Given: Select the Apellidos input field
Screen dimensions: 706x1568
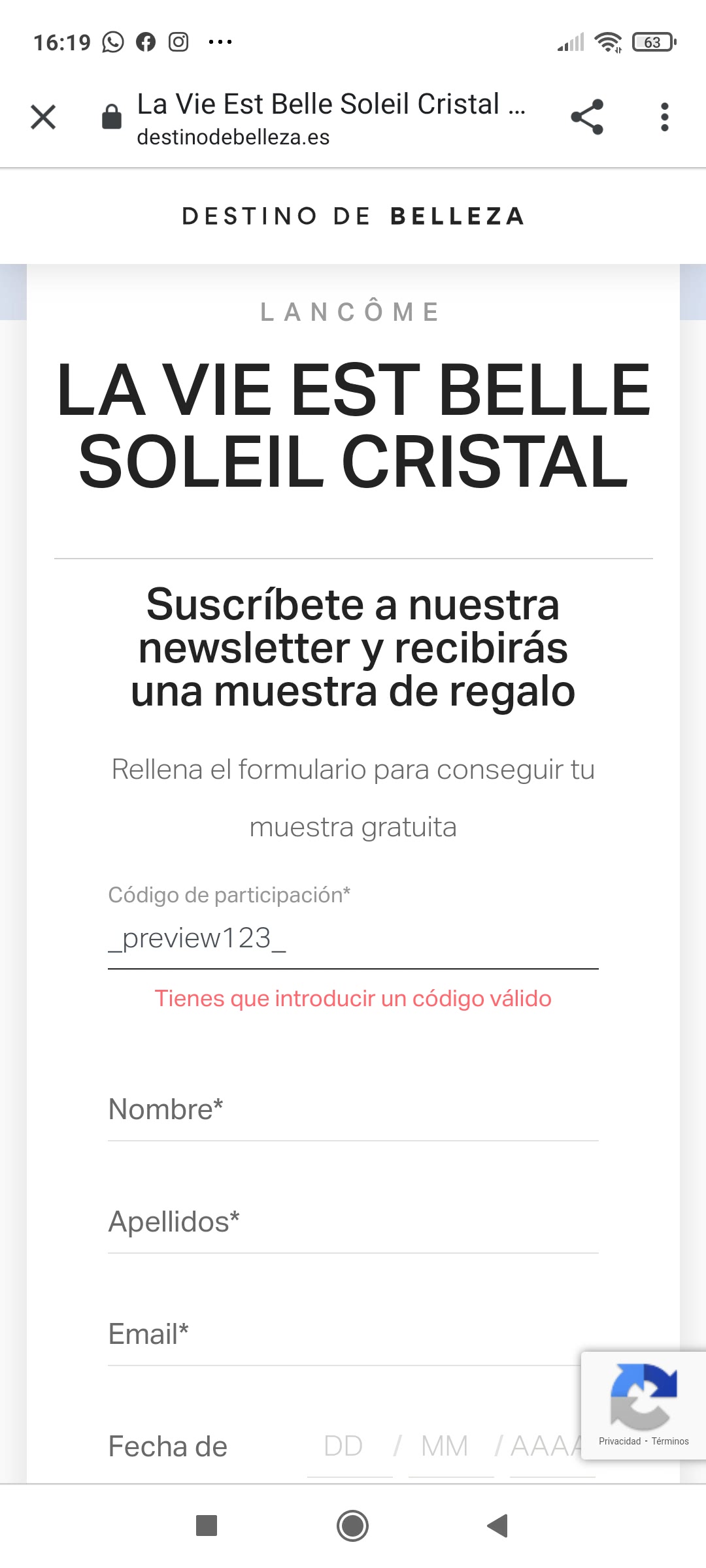Looking at the screenshot, I should click(353, 1222).
